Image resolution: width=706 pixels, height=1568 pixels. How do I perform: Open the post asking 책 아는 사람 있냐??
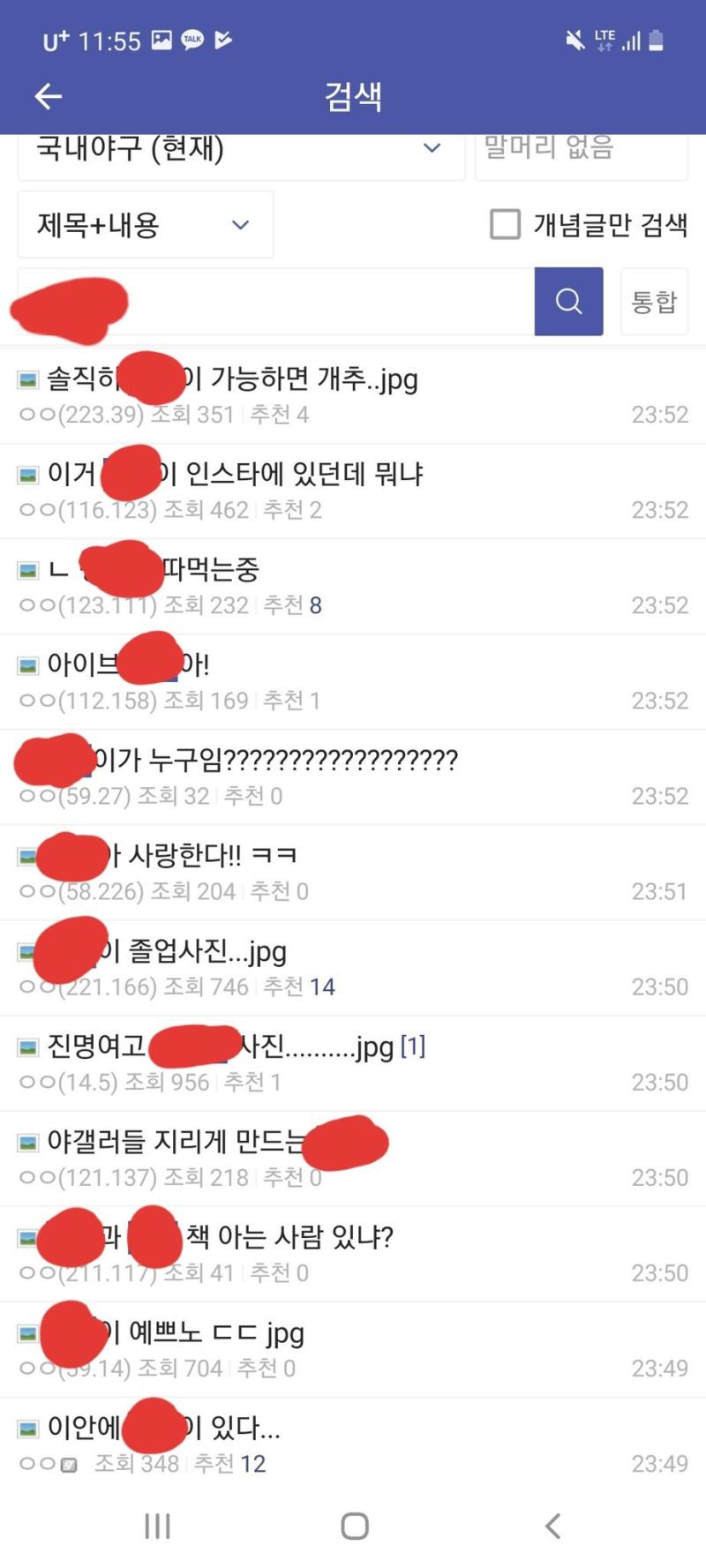point(353,1253)
